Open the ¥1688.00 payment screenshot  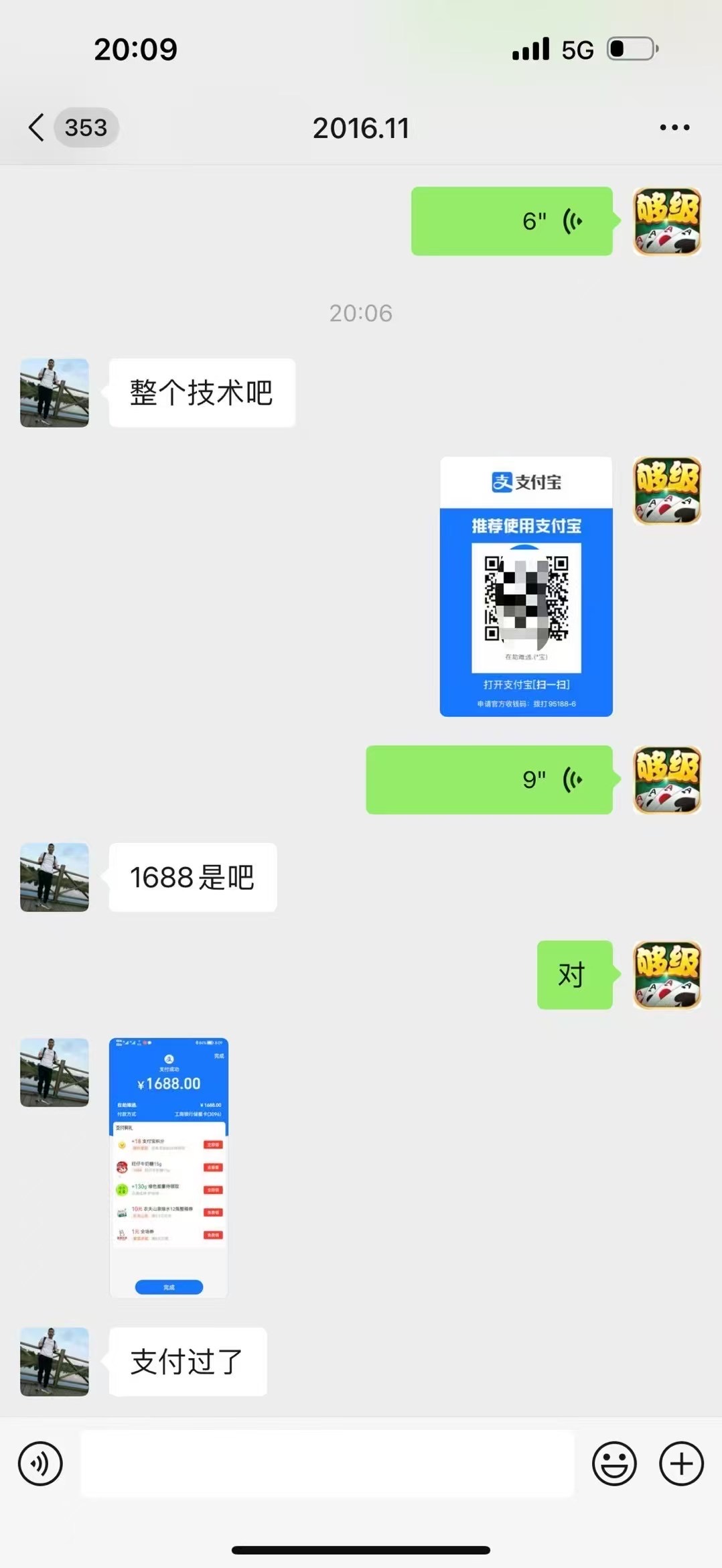[x=169, y=1167]
